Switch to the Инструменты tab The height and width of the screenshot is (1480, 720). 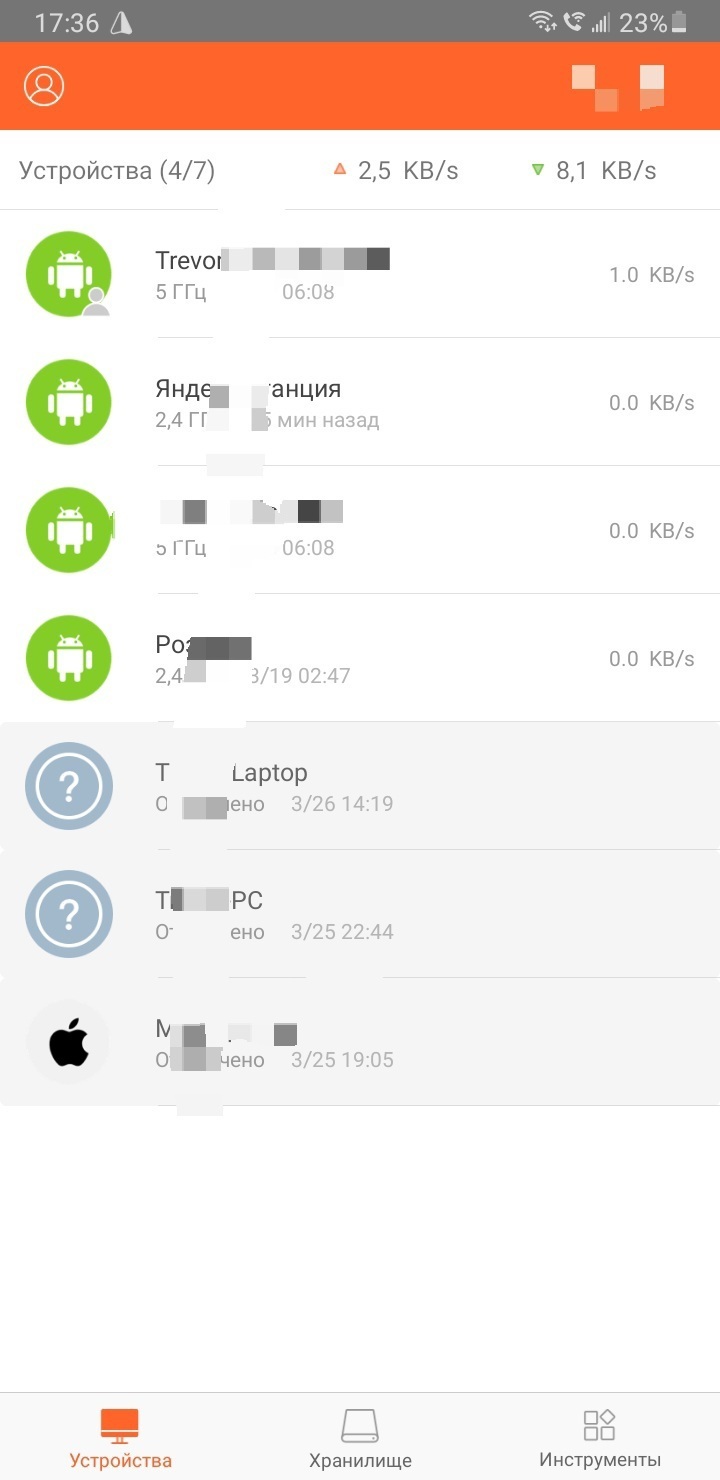coord(599,1438)
